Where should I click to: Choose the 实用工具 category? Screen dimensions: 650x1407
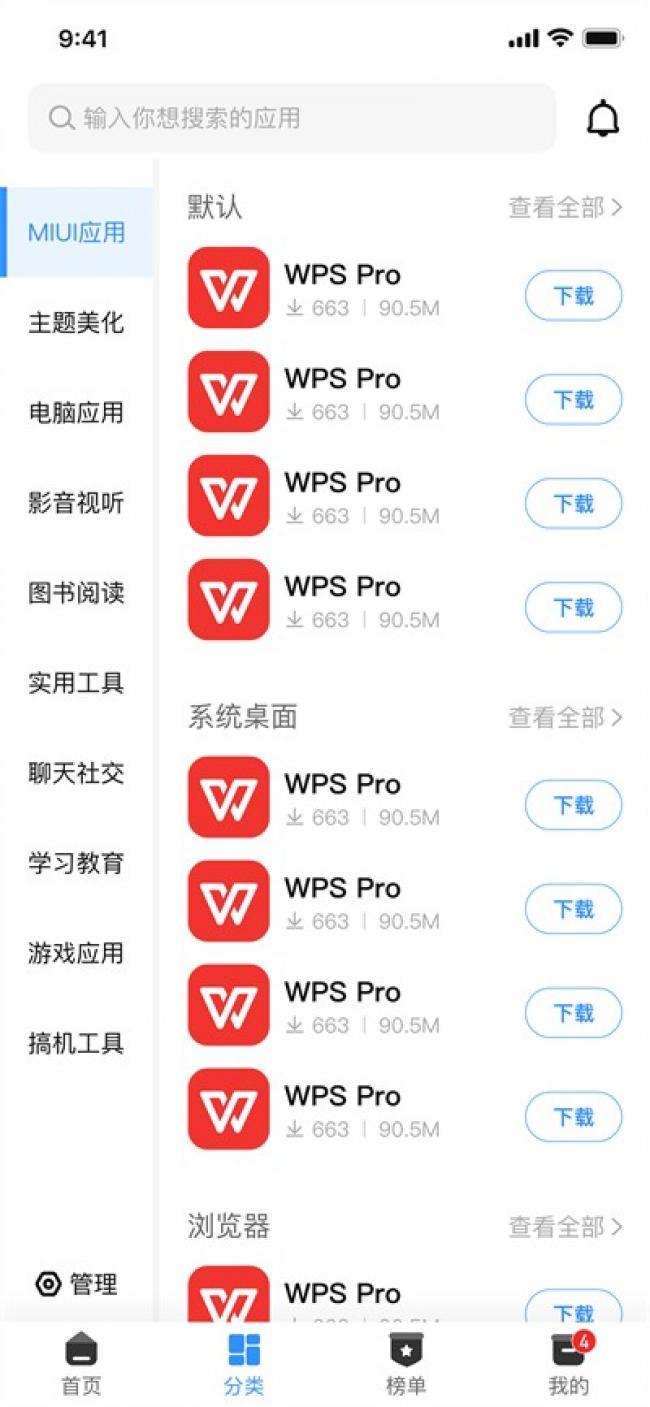point(76,683)
